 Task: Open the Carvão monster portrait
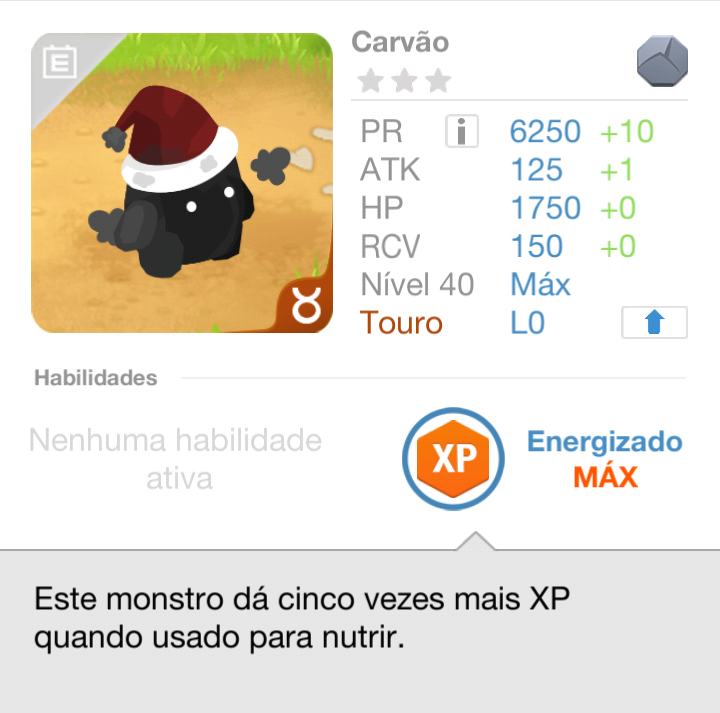[182, 184]
